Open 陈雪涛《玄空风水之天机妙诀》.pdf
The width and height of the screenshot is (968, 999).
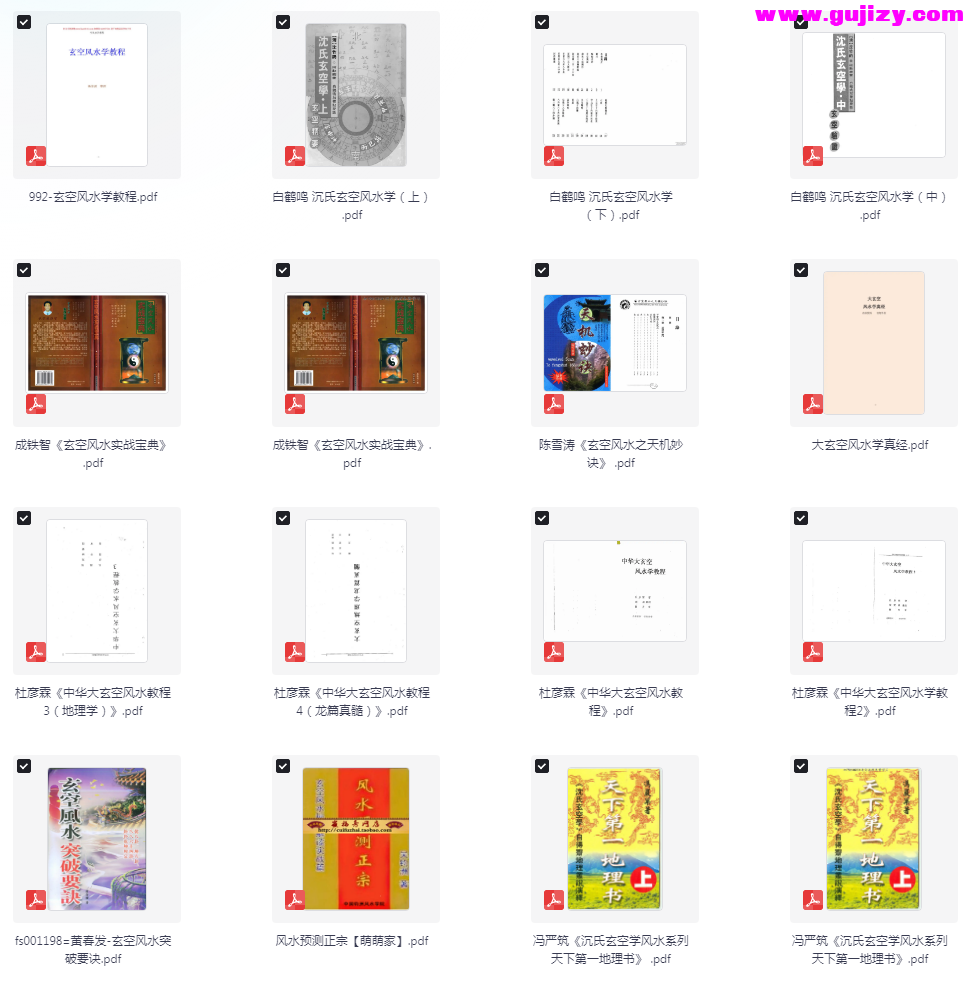615,343
